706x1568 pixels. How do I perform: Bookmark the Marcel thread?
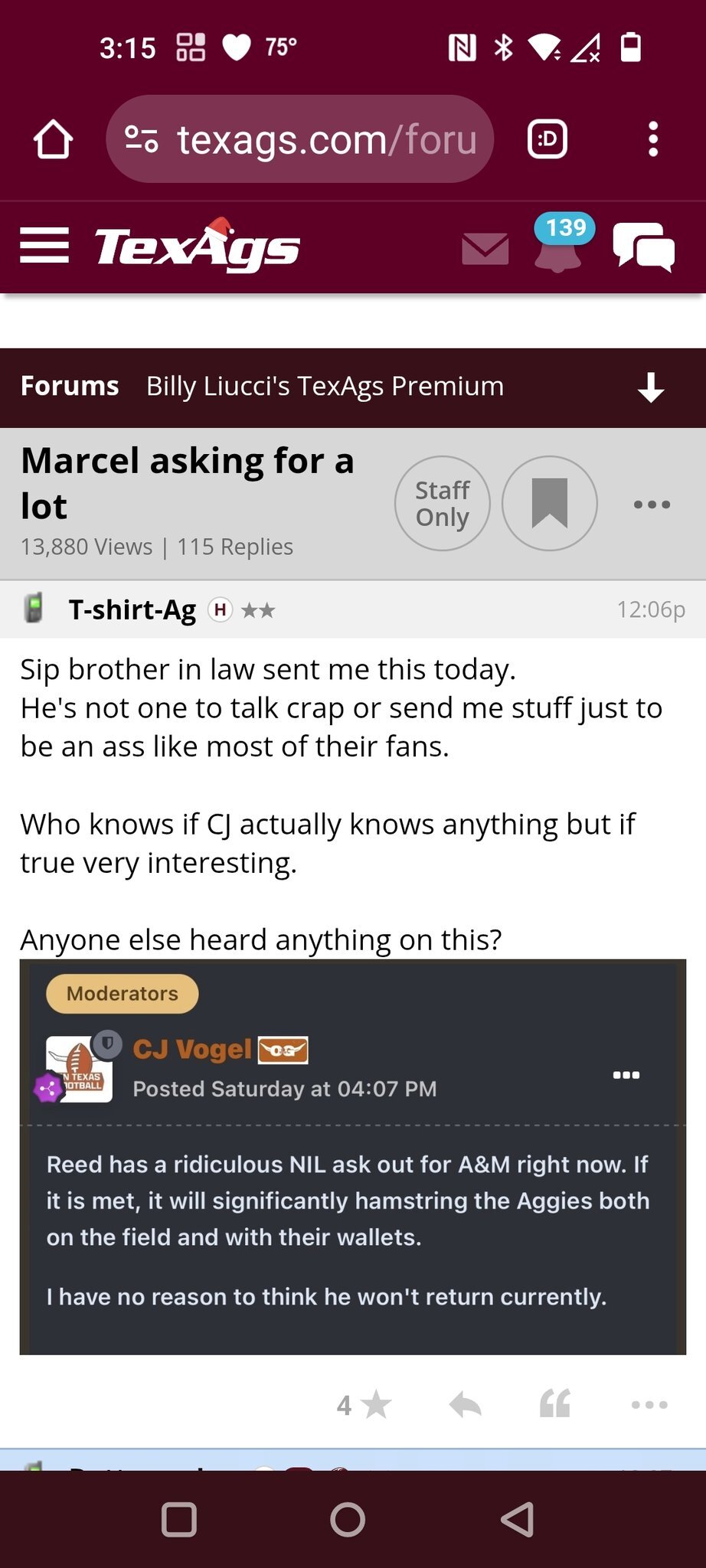[x=549, y=504]
